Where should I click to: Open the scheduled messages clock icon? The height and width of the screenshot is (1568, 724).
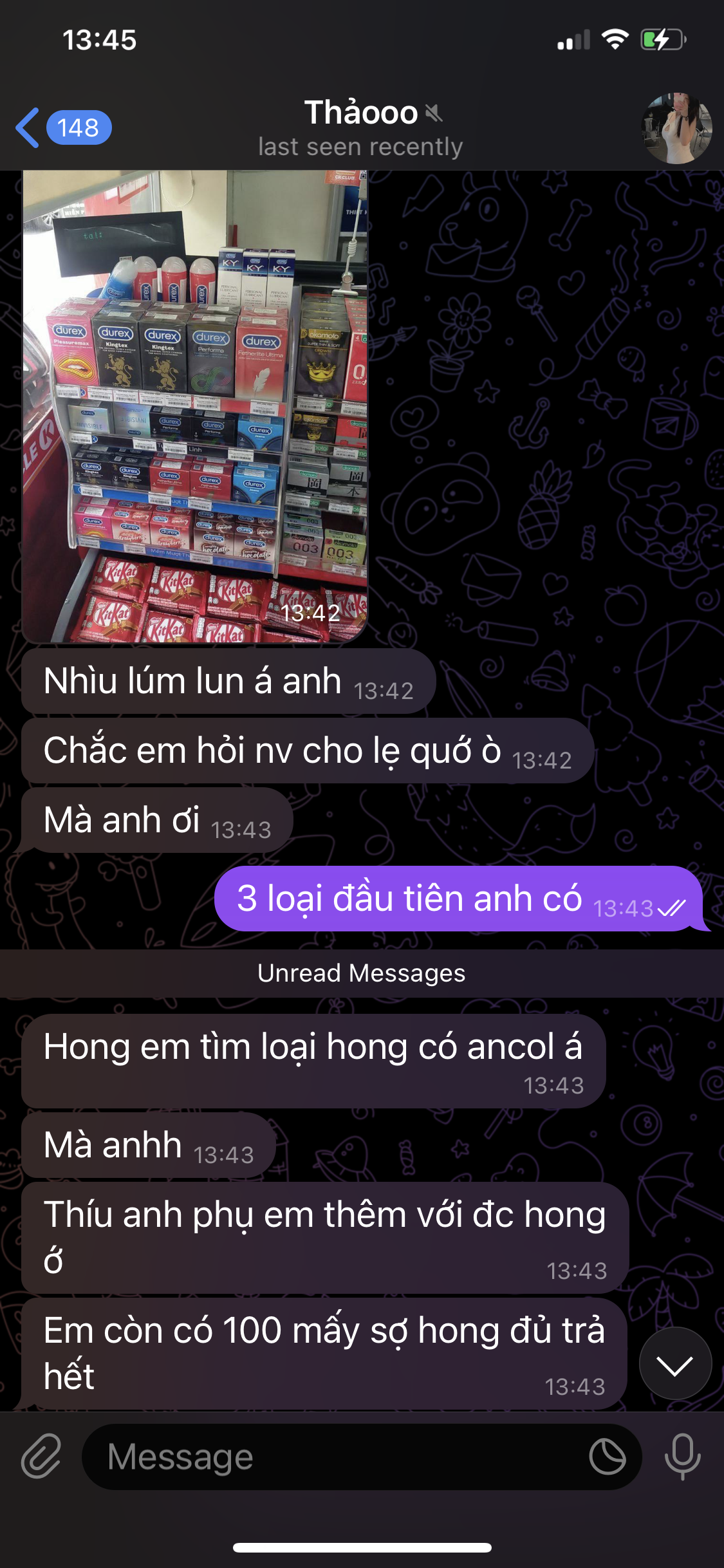(x=607, y=1457)
